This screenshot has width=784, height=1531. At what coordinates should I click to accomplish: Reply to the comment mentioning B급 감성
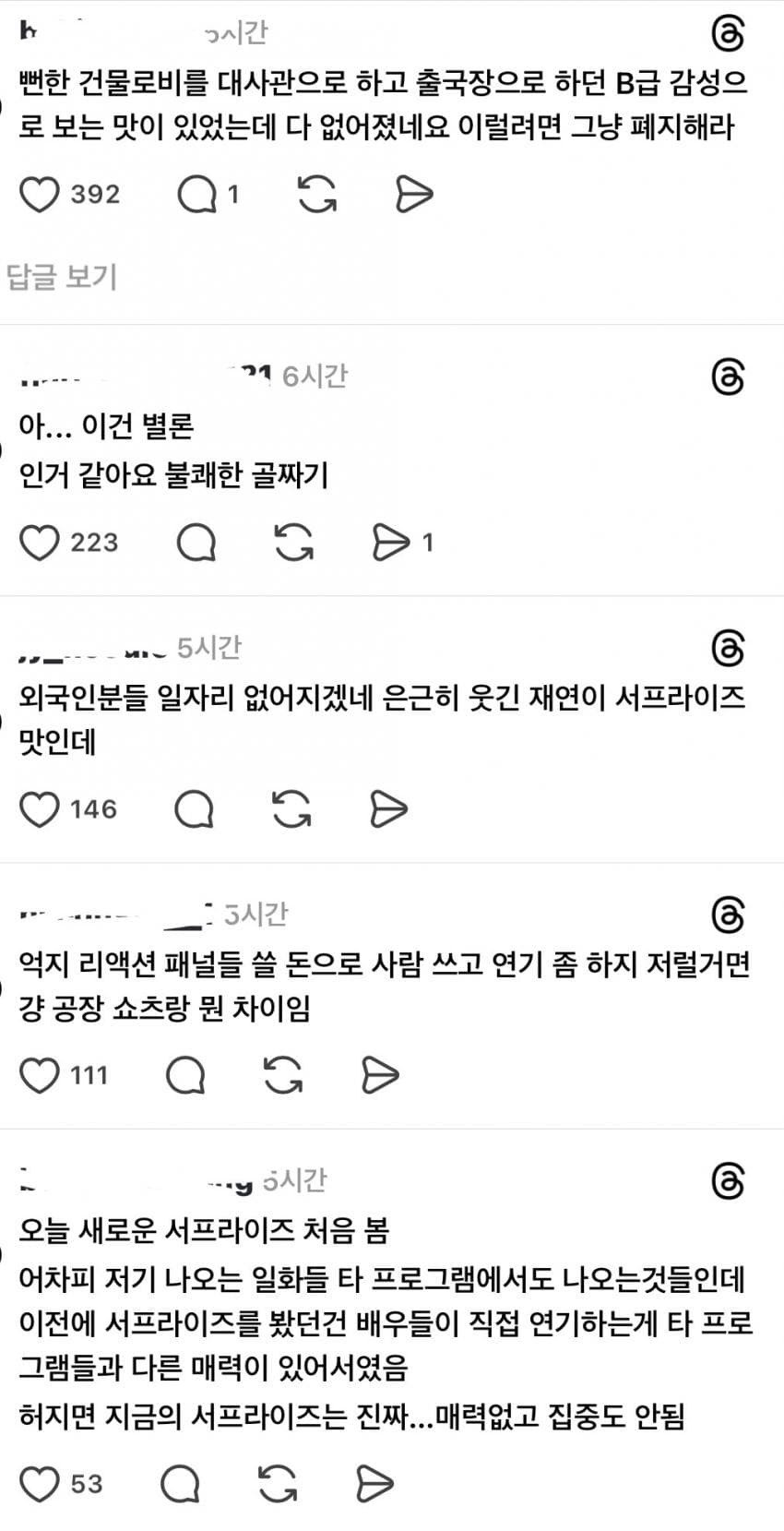[x=196, y=195]
